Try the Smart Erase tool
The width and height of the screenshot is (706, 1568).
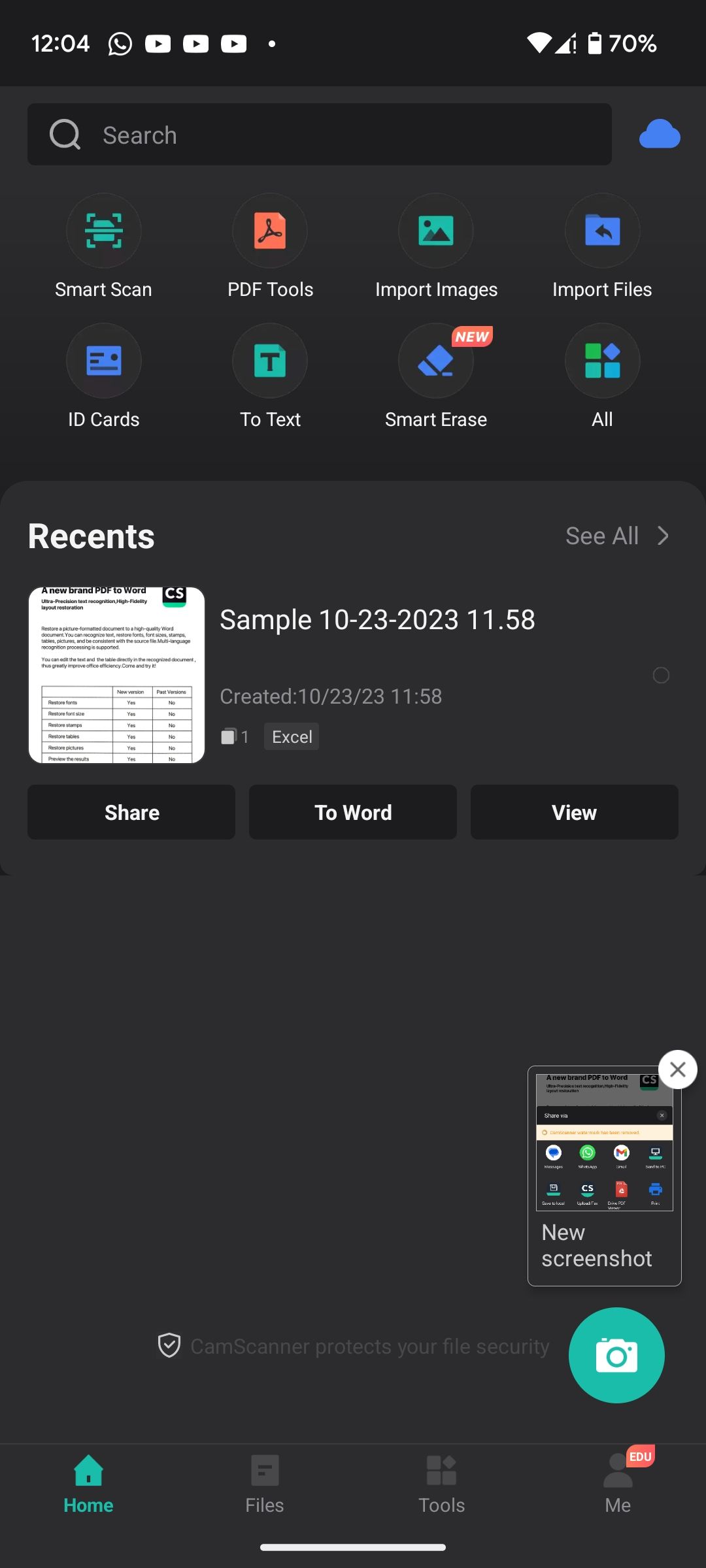436,361
